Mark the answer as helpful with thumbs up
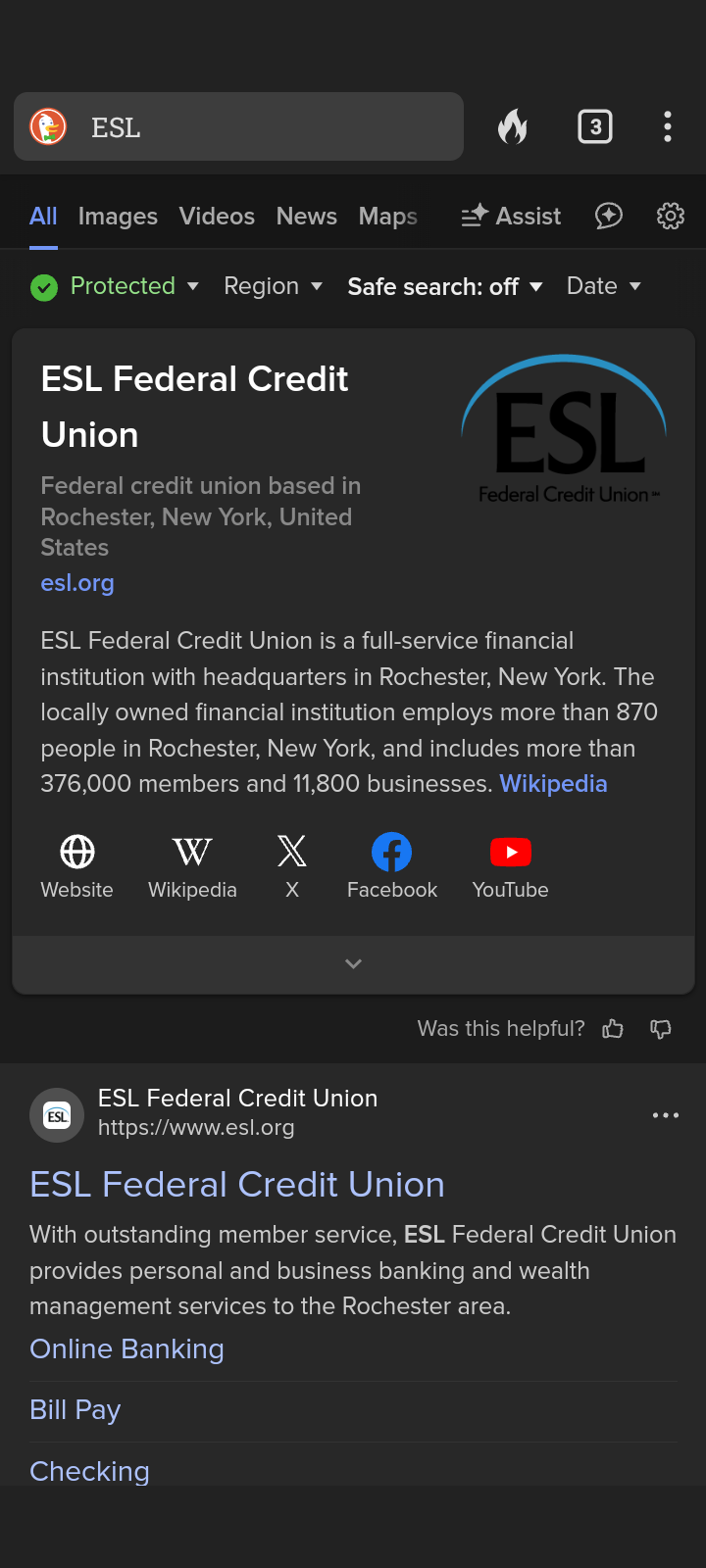 [x=613, y=1029]
